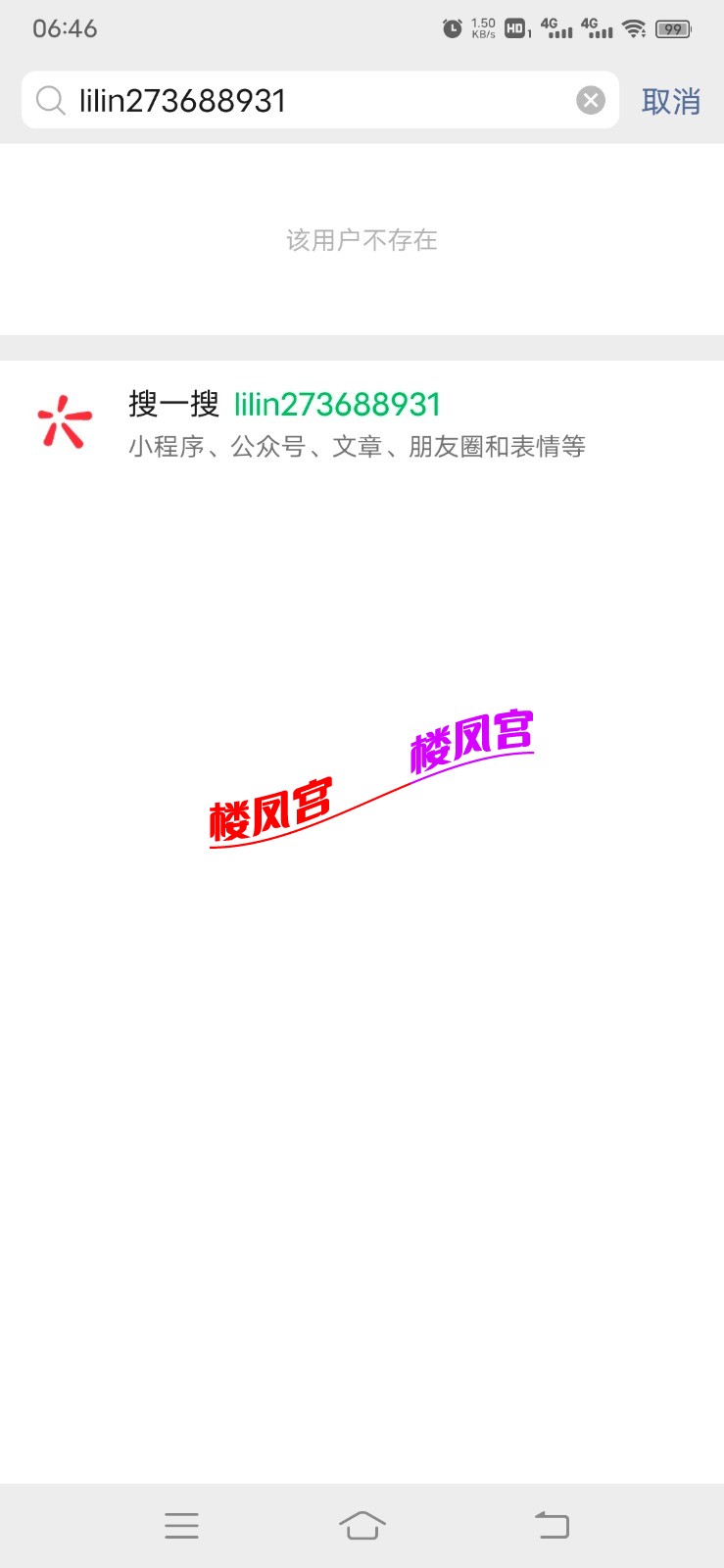Tap the second 4G signal icon
The height and width of the screenshot is (1568, 724).
coord(597,29)
